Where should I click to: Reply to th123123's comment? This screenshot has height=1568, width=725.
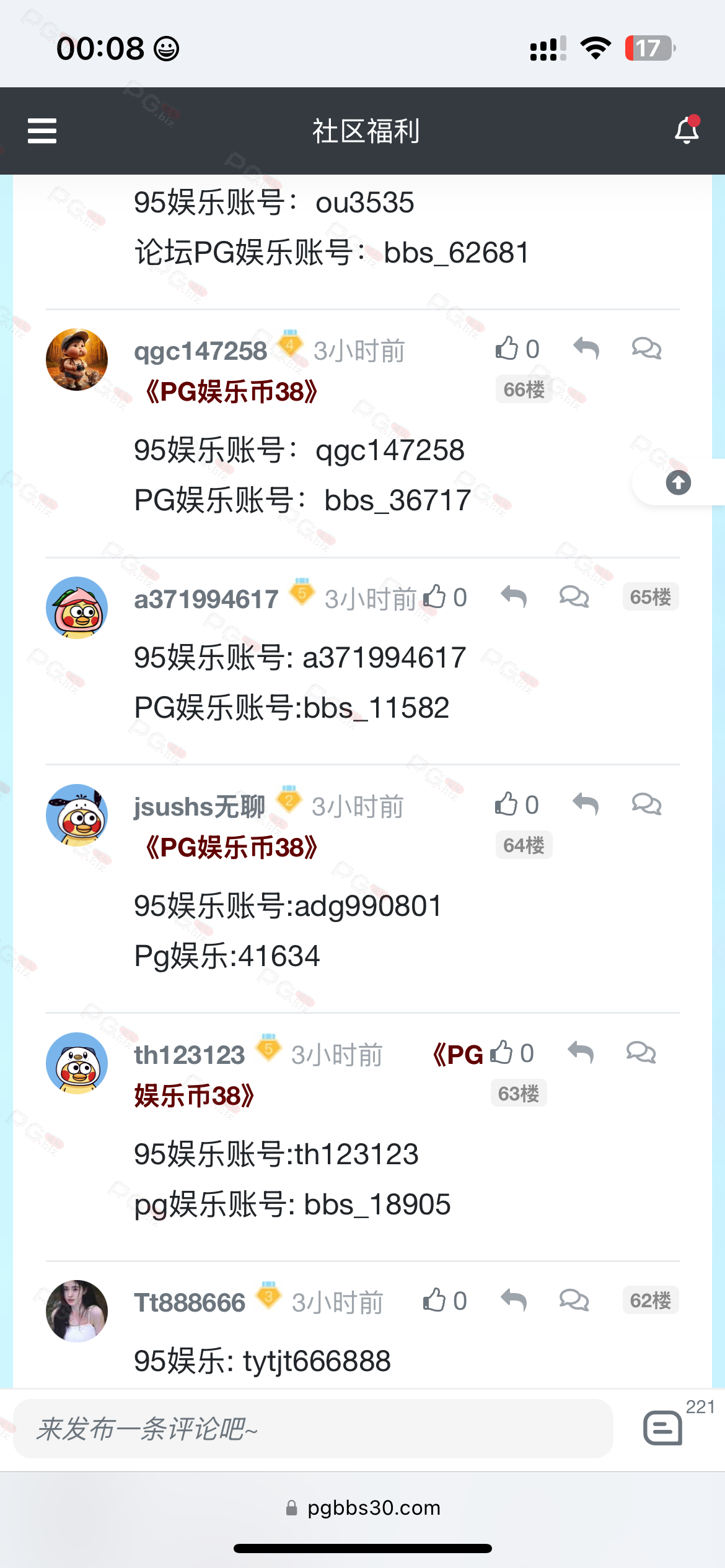pyautogui.click(x=581, y=1053)
